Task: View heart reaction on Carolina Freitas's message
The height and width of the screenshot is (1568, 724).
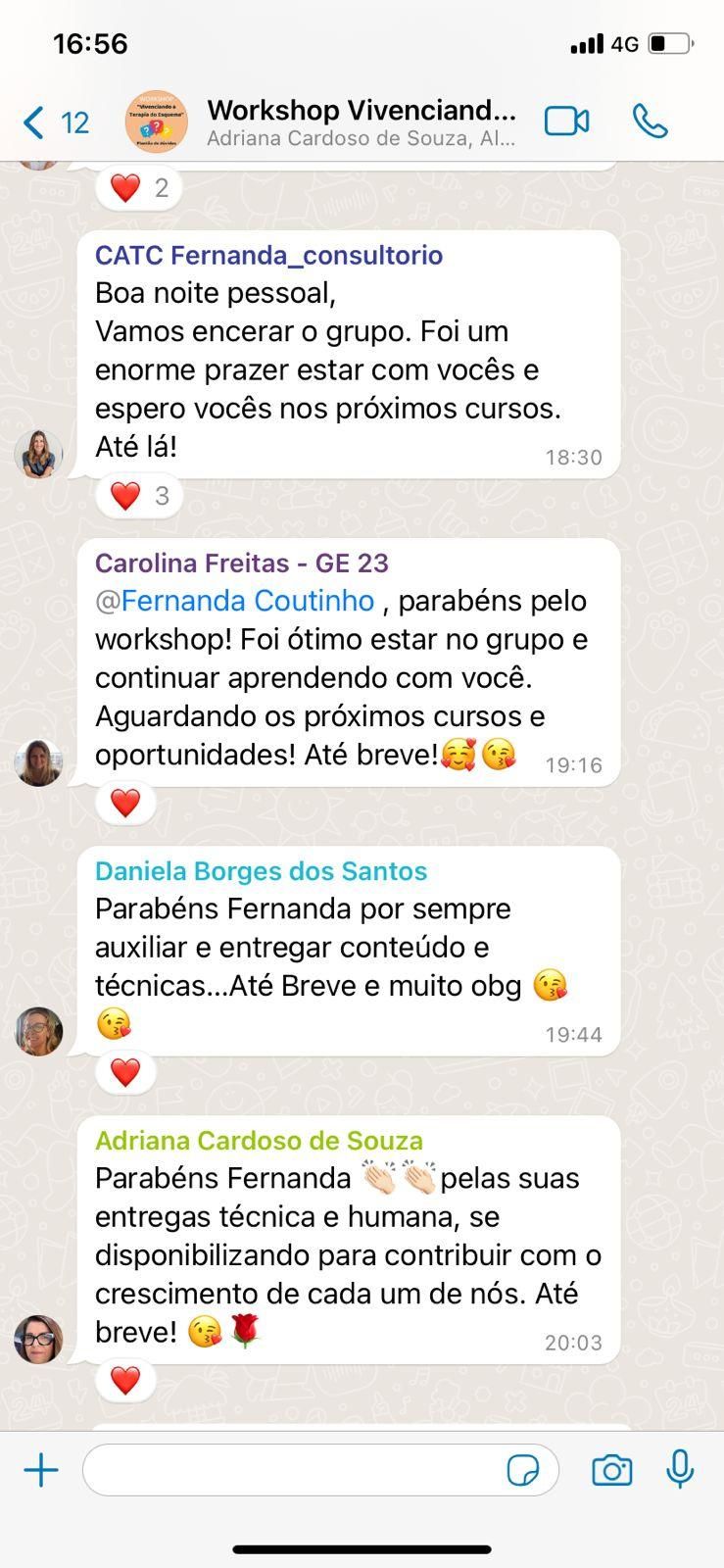Action: 125,804
